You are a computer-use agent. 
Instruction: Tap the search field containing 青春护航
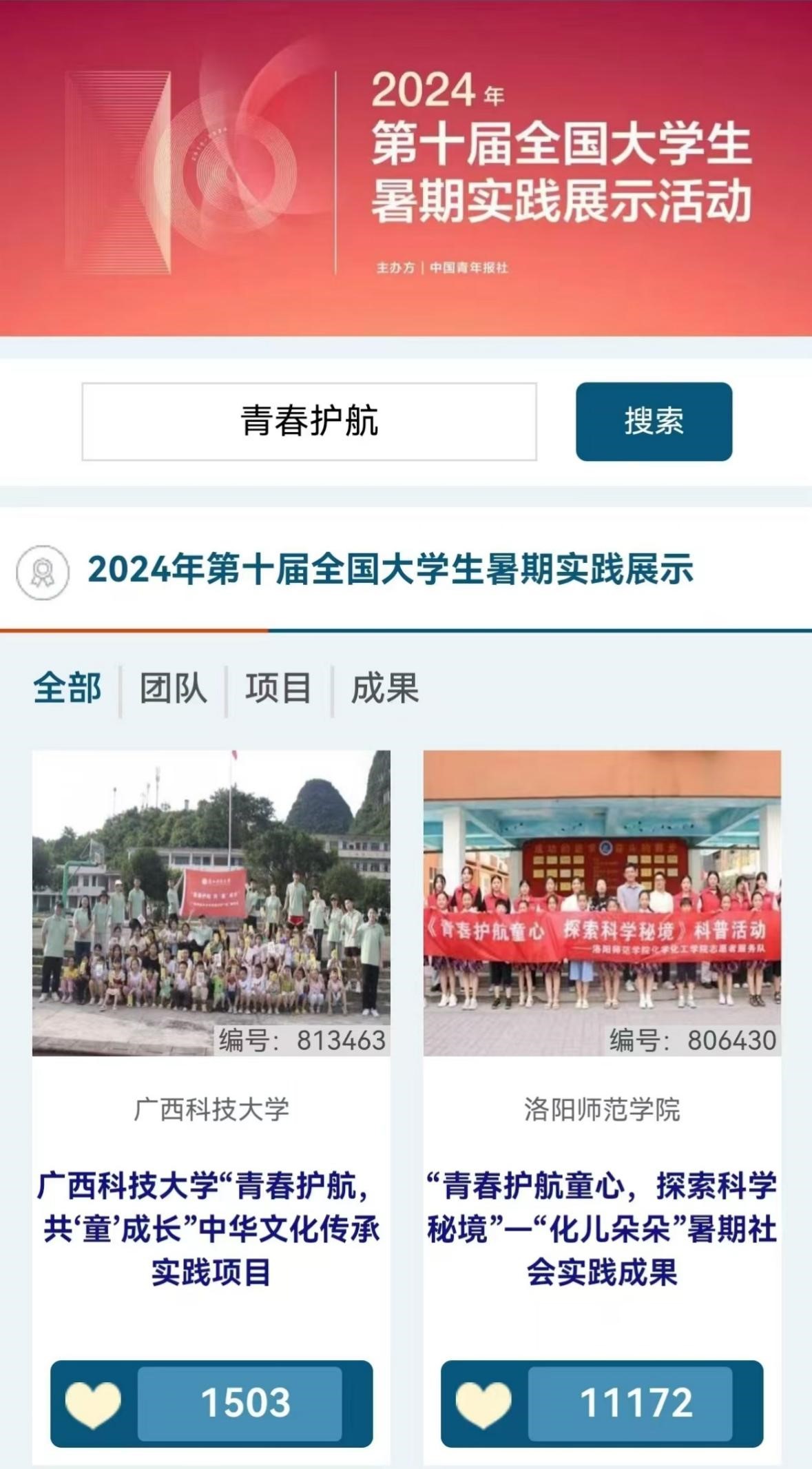click(x=309, y=421)
